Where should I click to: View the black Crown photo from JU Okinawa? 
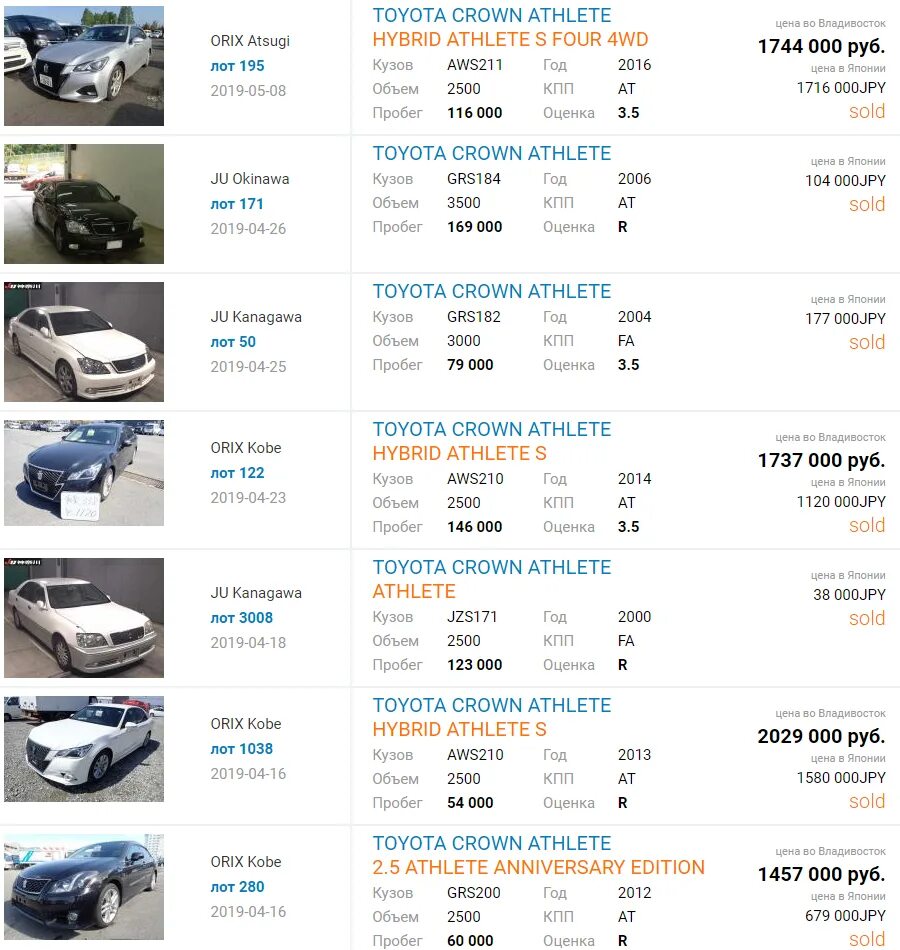[84, 203]
